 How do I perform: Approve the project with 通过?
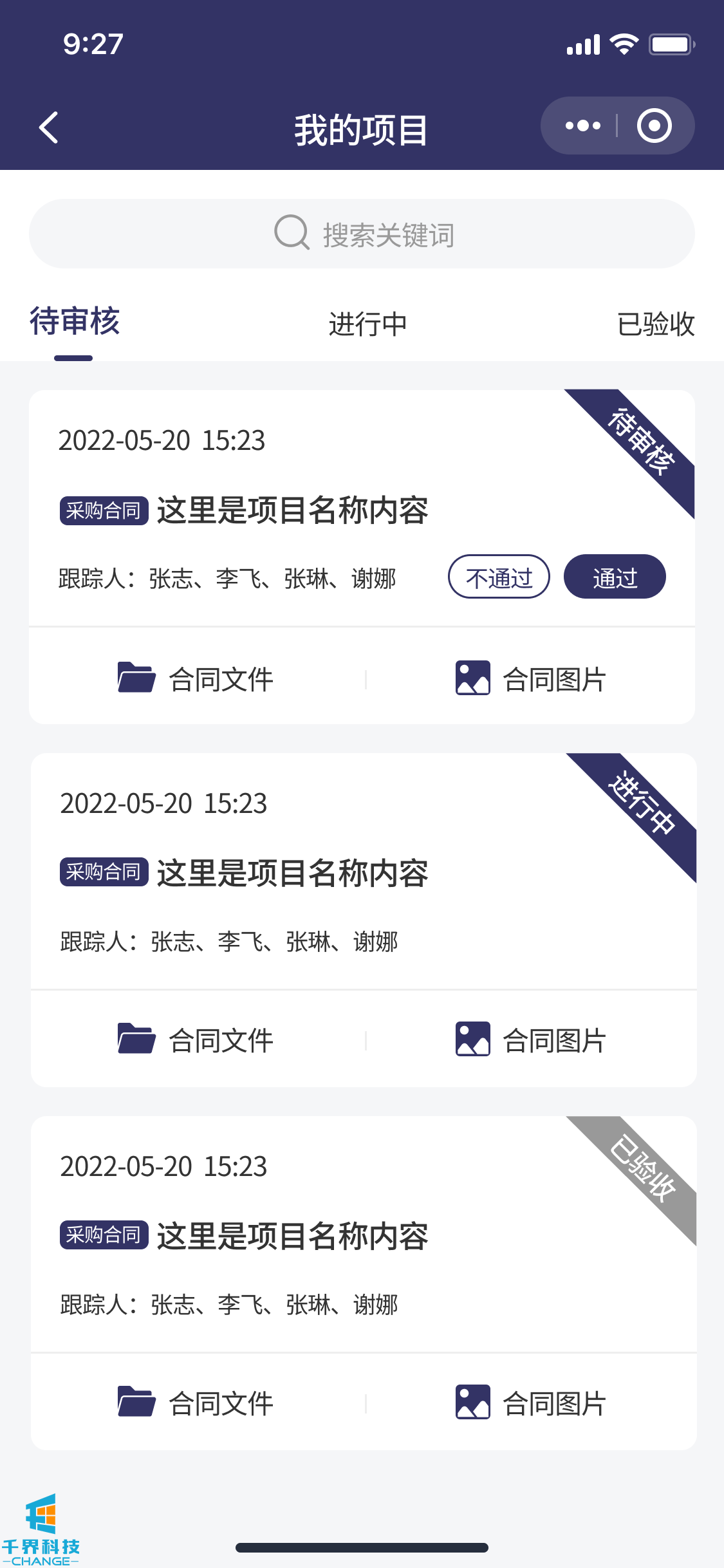click(x=615, y=577)
